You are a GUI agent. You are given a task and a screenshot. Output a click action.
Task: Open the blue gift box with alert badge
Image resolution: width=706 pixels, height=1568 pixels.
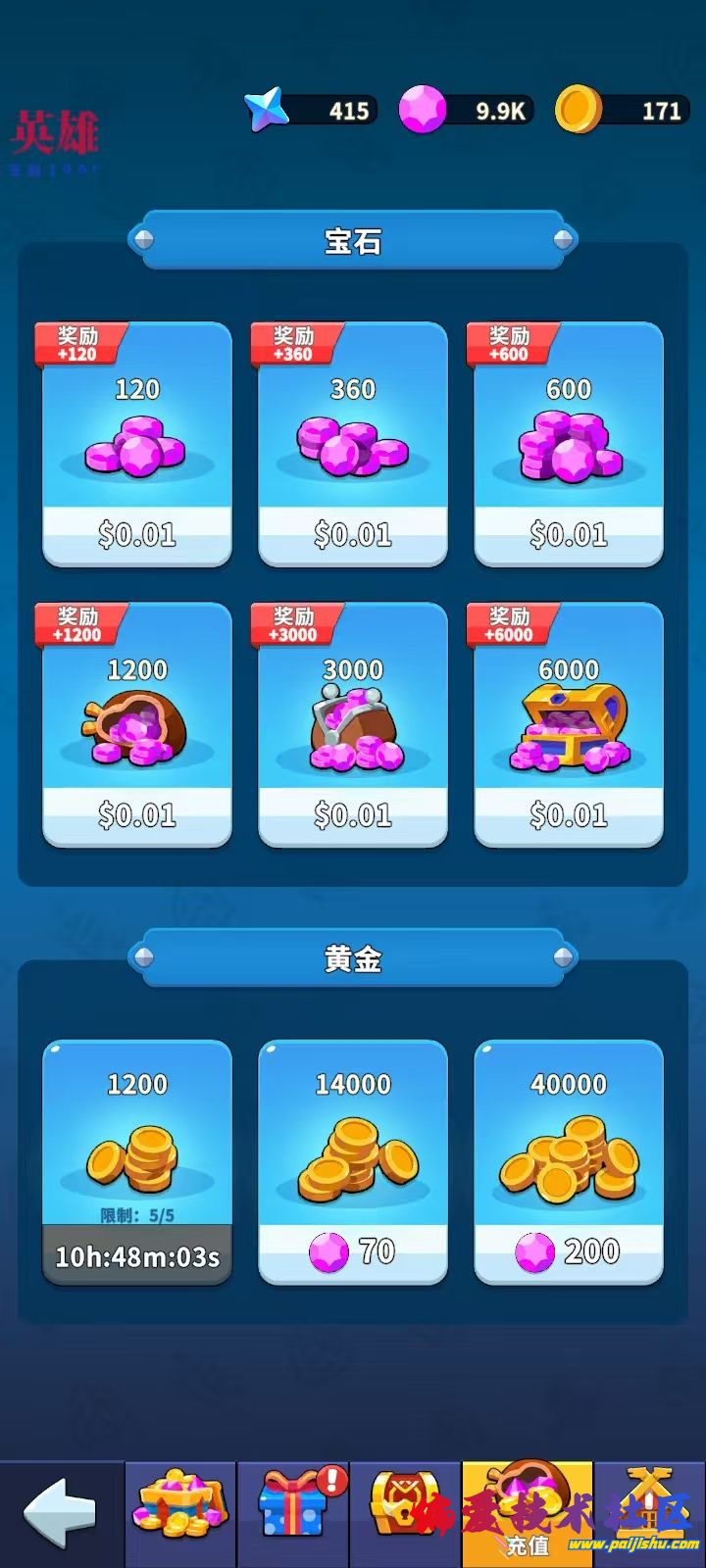click(294, 1506)
